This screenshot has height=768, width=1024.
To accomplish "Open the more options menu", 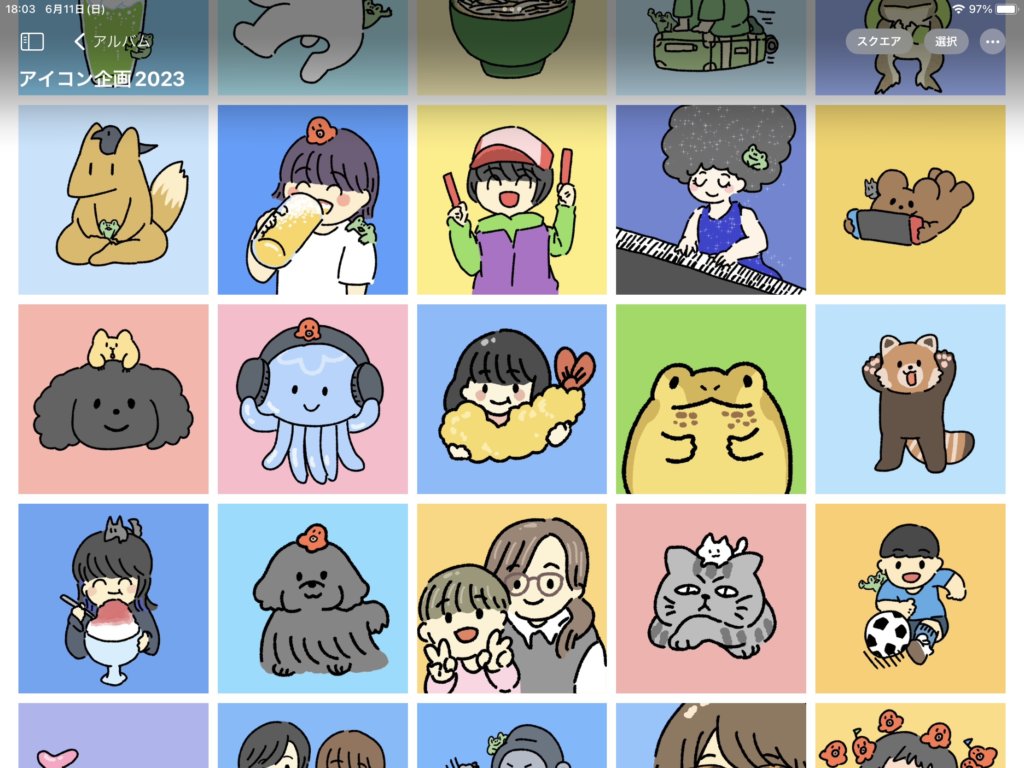I will pos(993,41).
